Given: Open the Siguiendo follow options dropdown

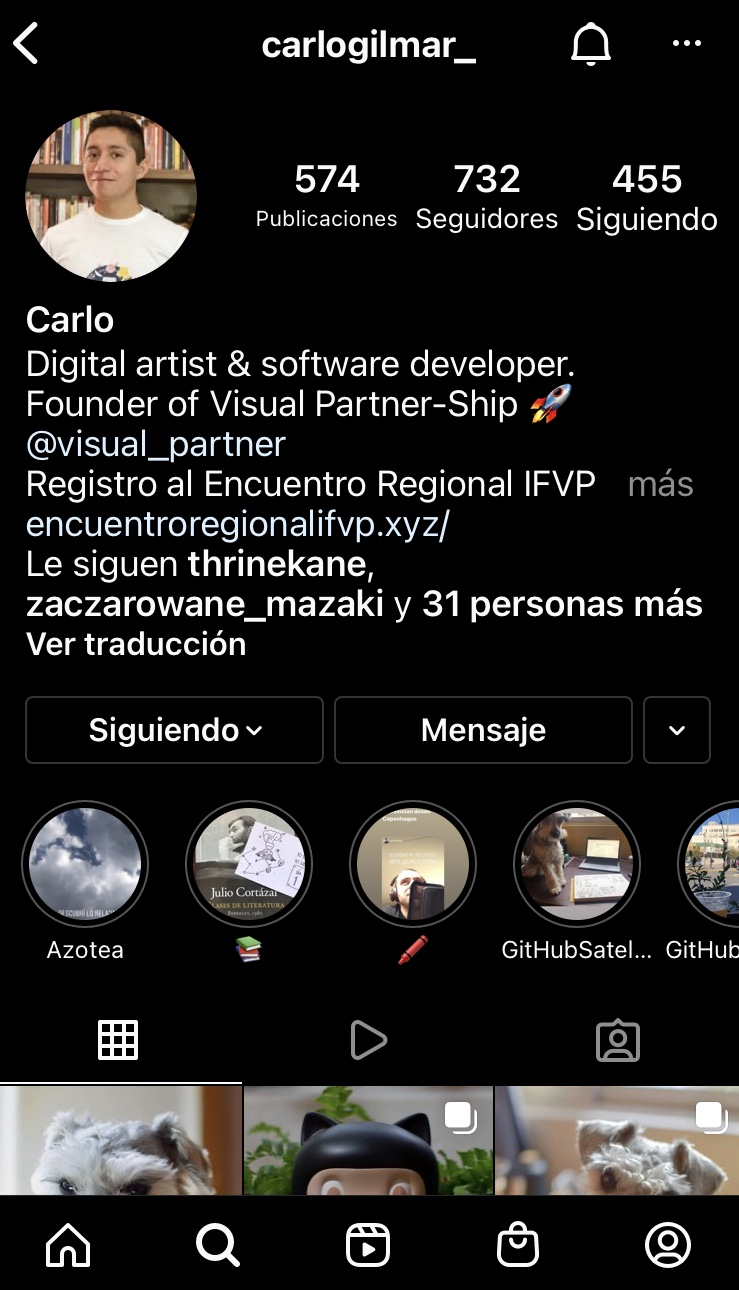Looking at the screenshot, I should pos(174,730).
